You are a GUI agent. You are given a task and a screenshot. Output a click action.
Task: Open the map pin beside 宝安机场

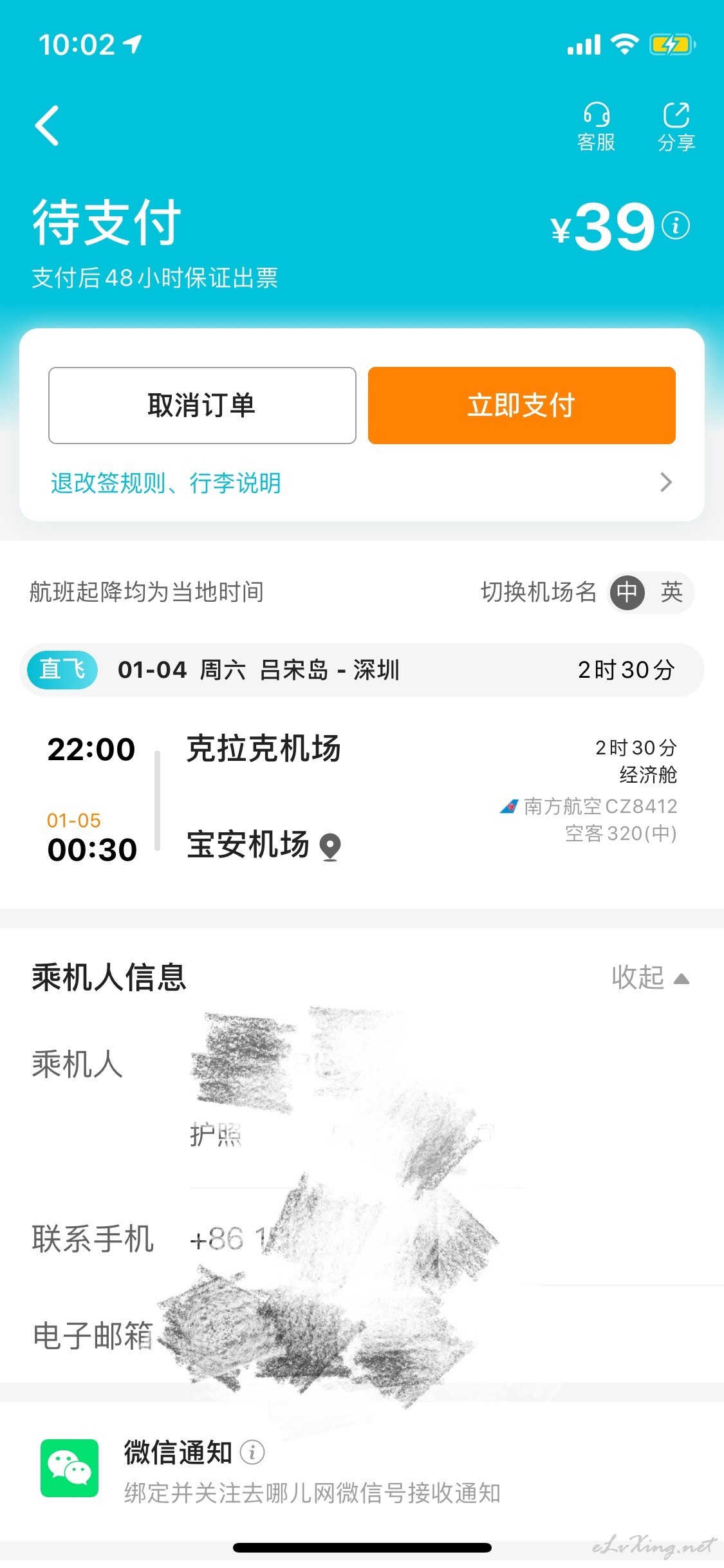[x=330, y=846]
